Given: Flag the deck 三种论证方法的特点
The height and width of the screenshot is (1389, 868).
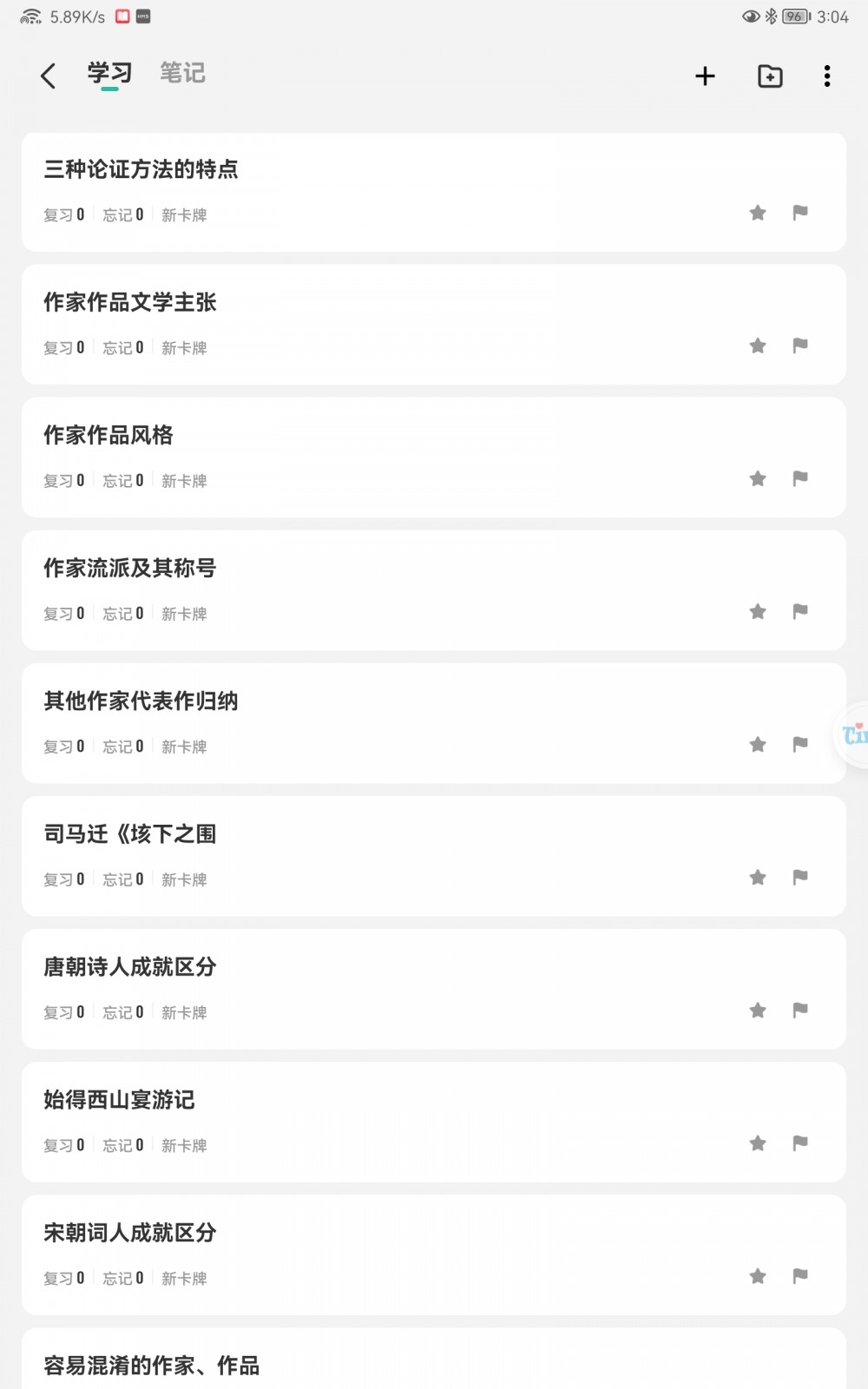Looking at the screenshot, I should point(800,213).
